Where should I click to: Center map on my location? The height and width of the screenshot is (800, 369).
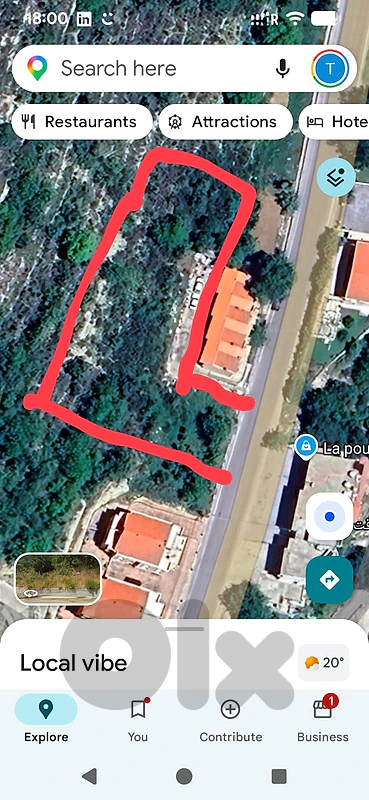(329, 517)
